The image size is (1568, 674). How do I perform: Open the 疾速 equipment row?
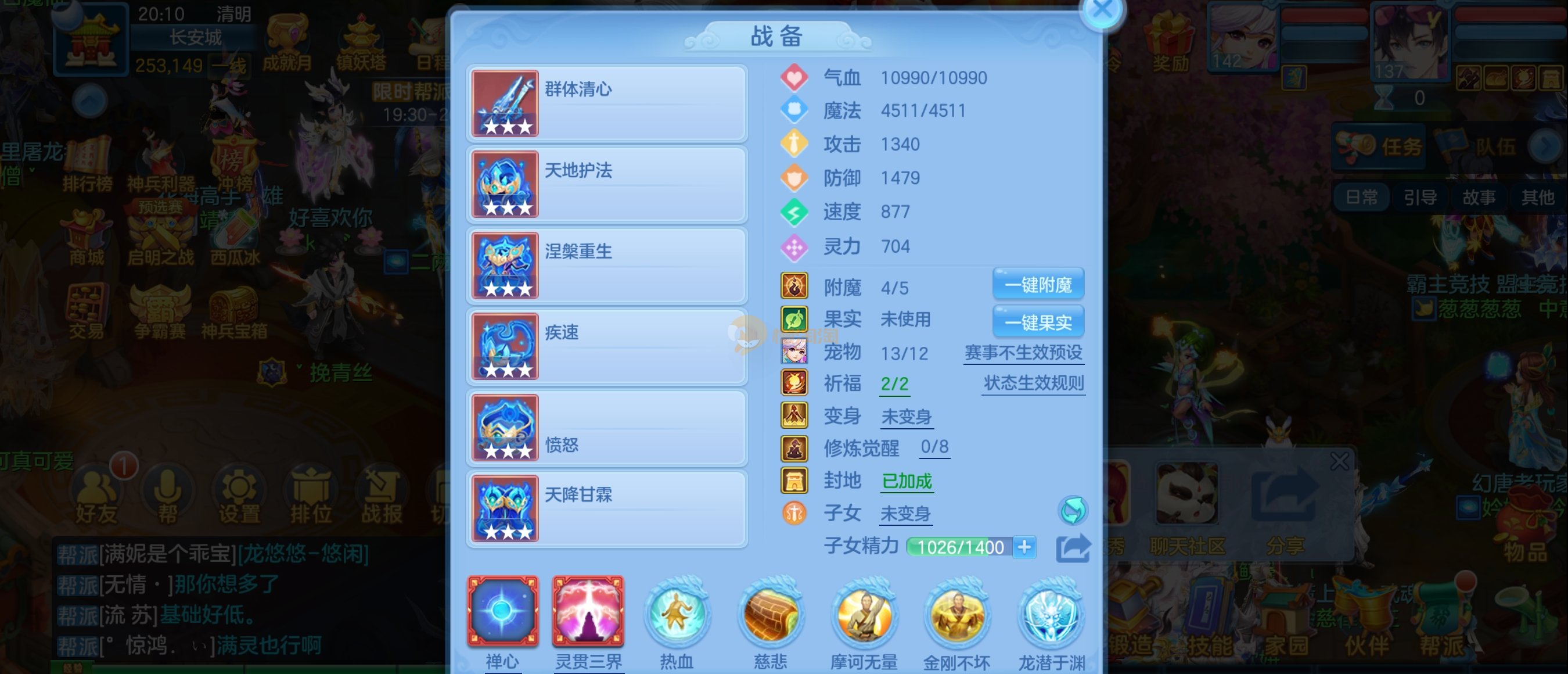point(607,346)
